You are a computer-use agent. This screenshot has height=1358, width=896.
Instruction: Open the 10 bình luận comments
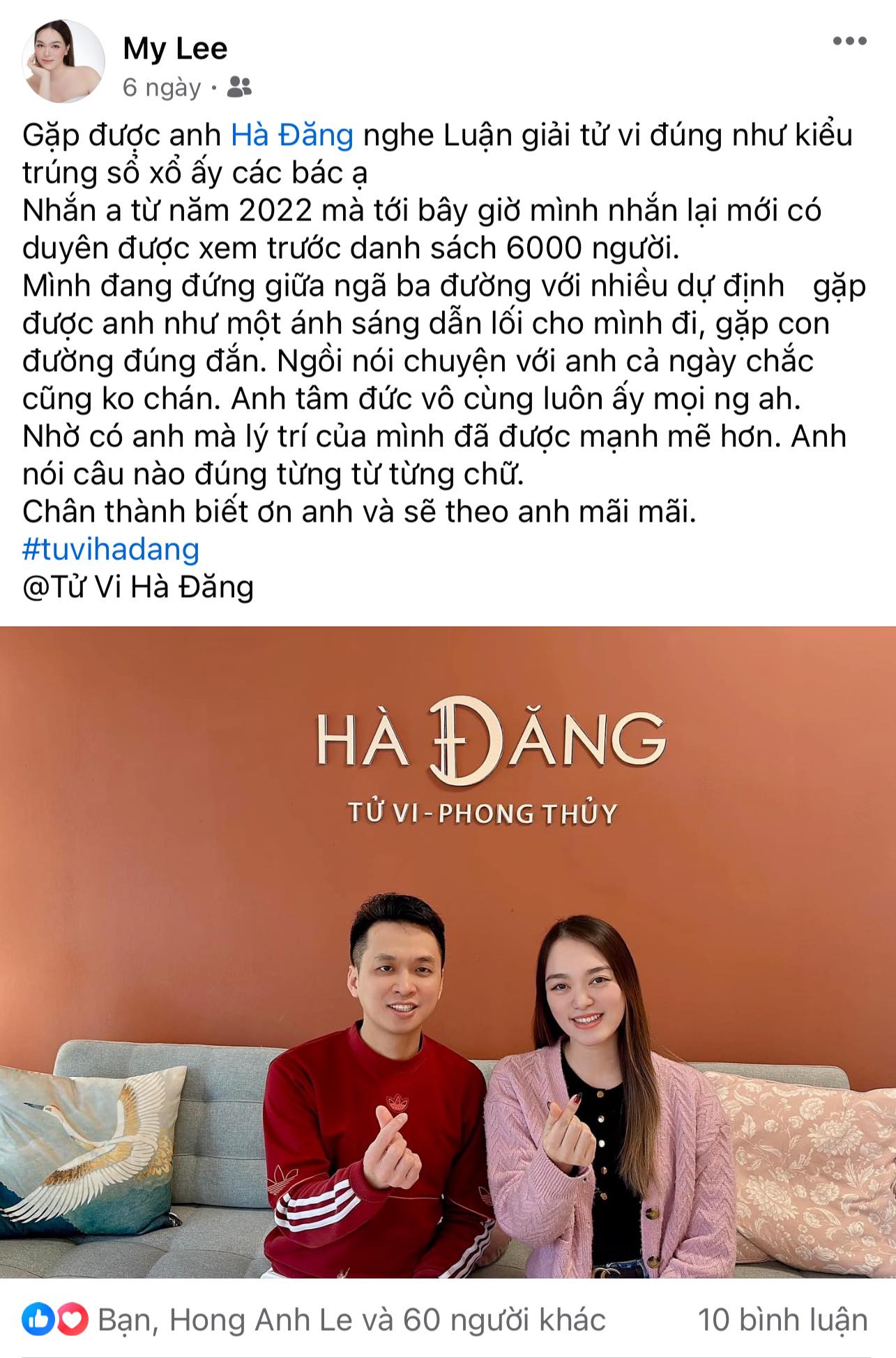[x=782, y=1320]
